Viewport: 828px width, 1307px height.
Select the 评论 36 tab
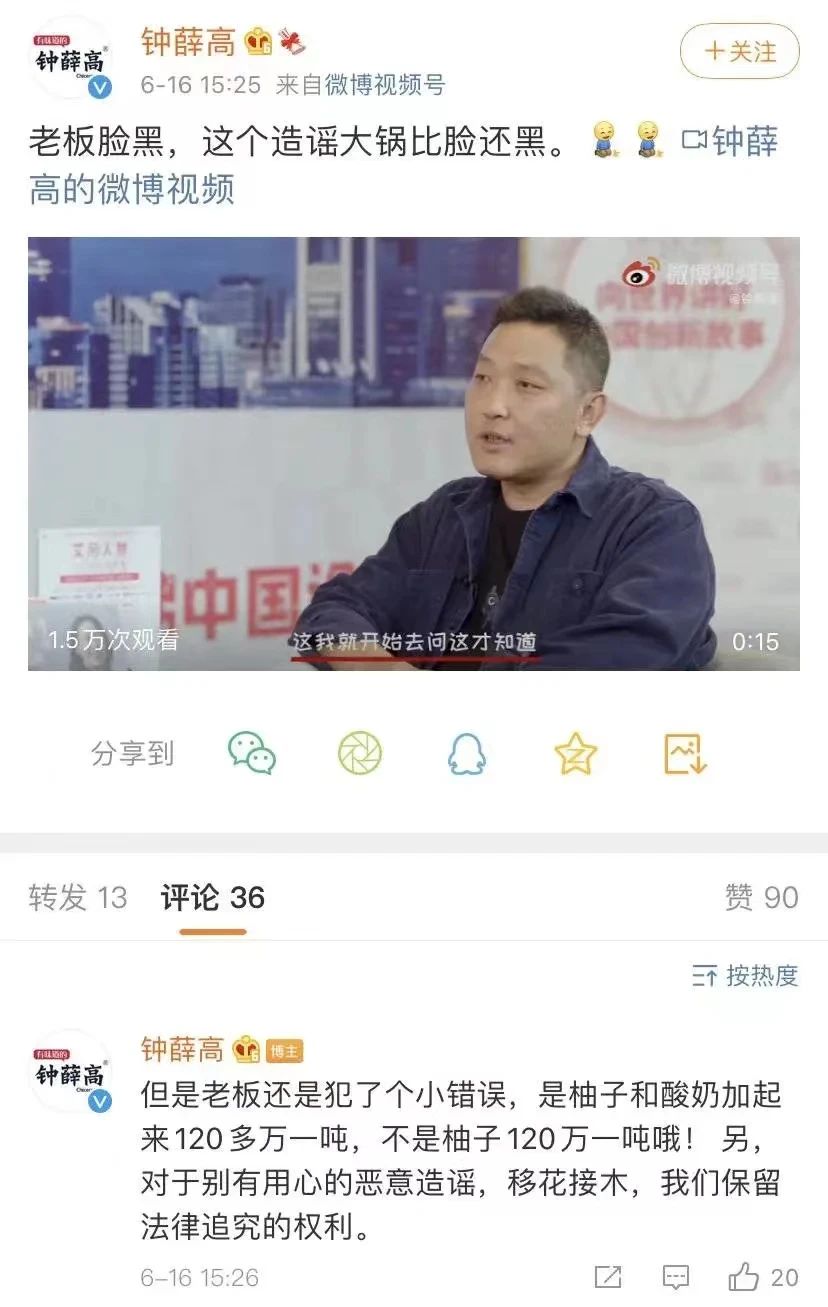[x=213, y=897]
